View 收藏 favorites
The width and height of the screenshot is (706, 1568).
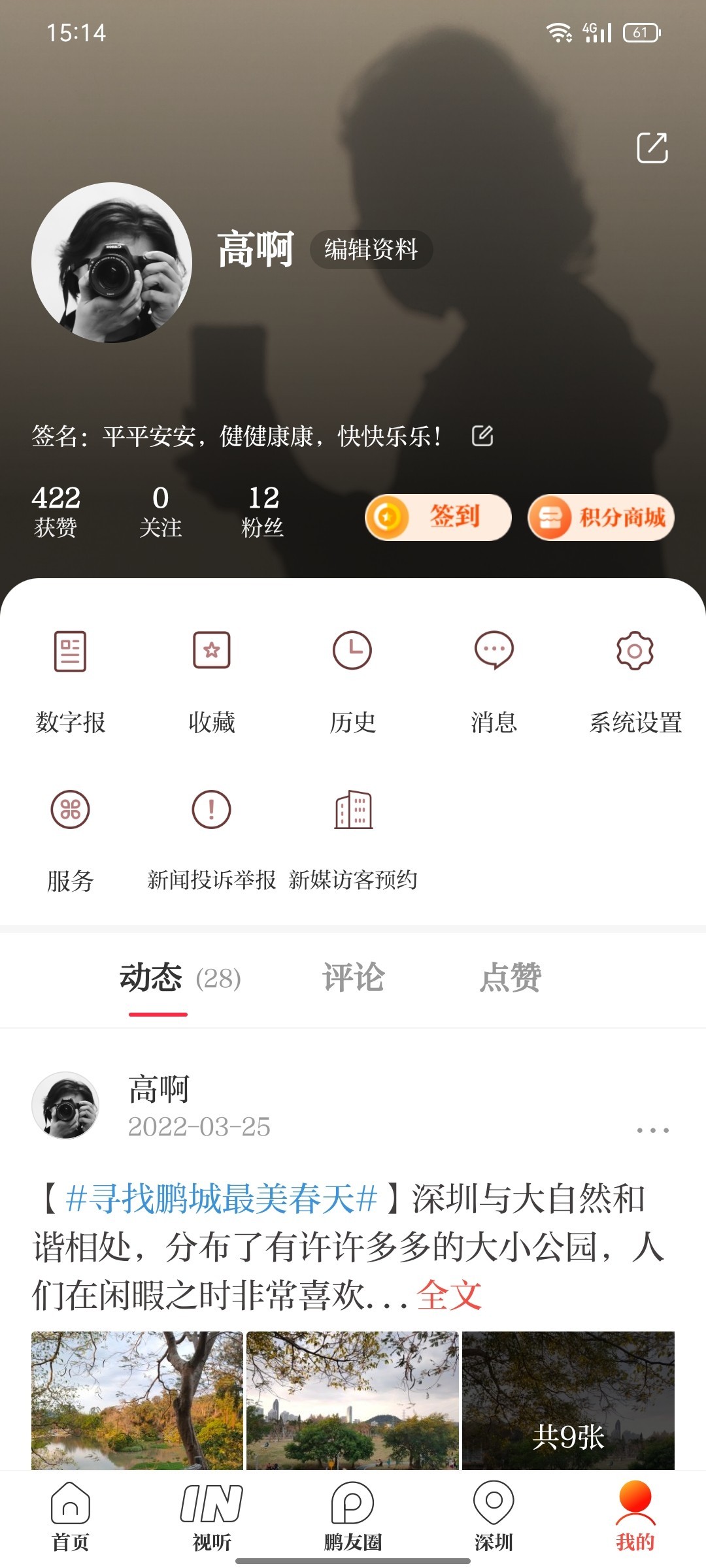(211, 679)
